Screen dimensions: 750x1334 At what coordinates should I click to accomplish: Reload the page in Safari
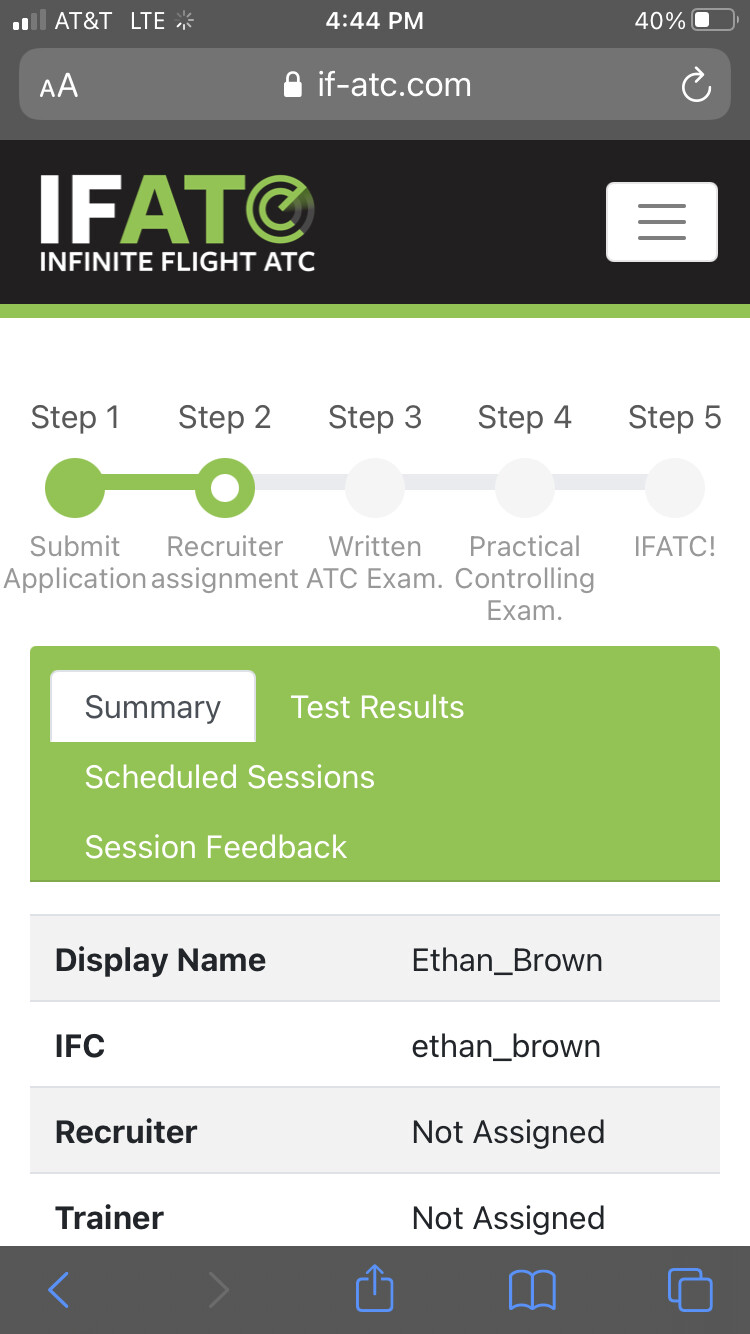[x=695, y=86]
